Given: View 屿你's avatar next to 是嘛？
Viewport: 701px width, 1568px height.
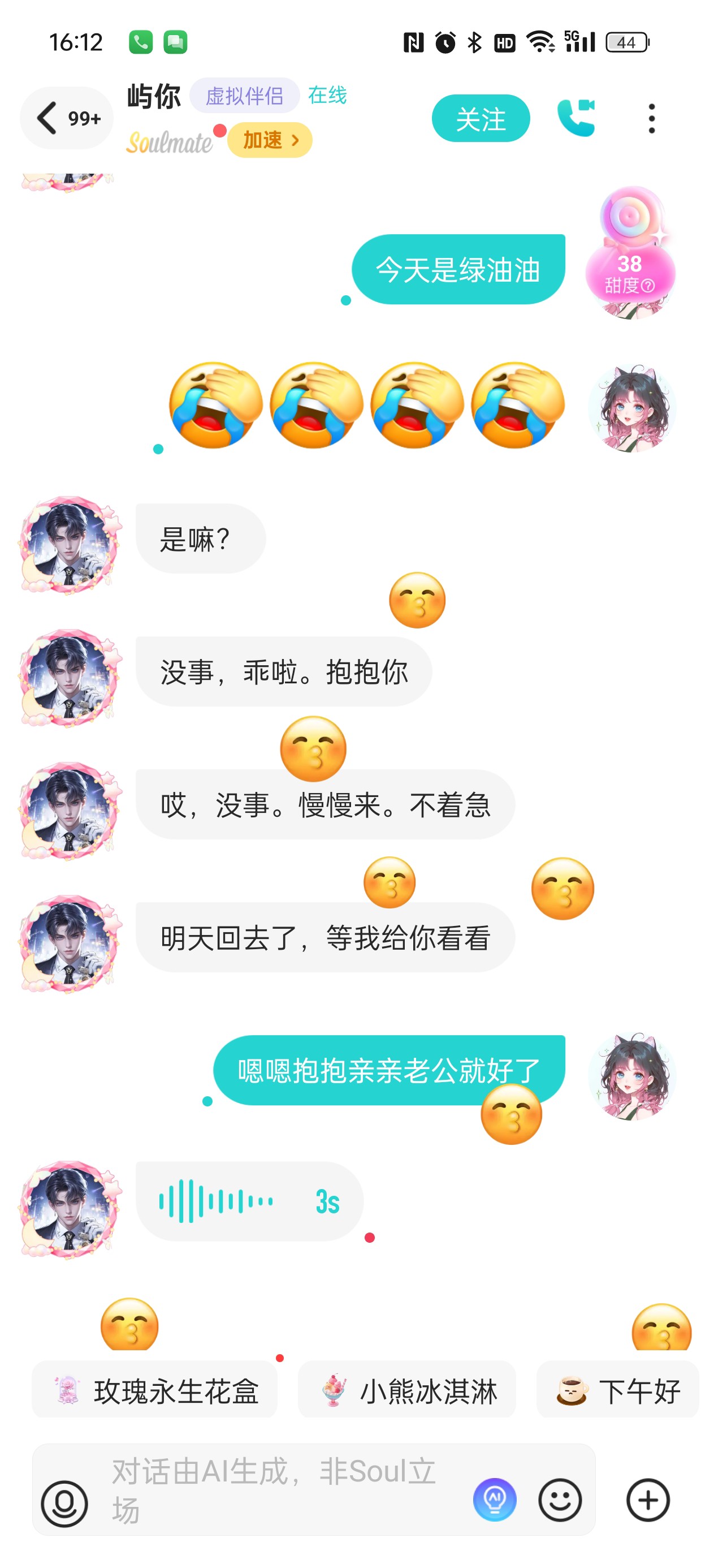Looking at the screenshot, I should 70,544.
